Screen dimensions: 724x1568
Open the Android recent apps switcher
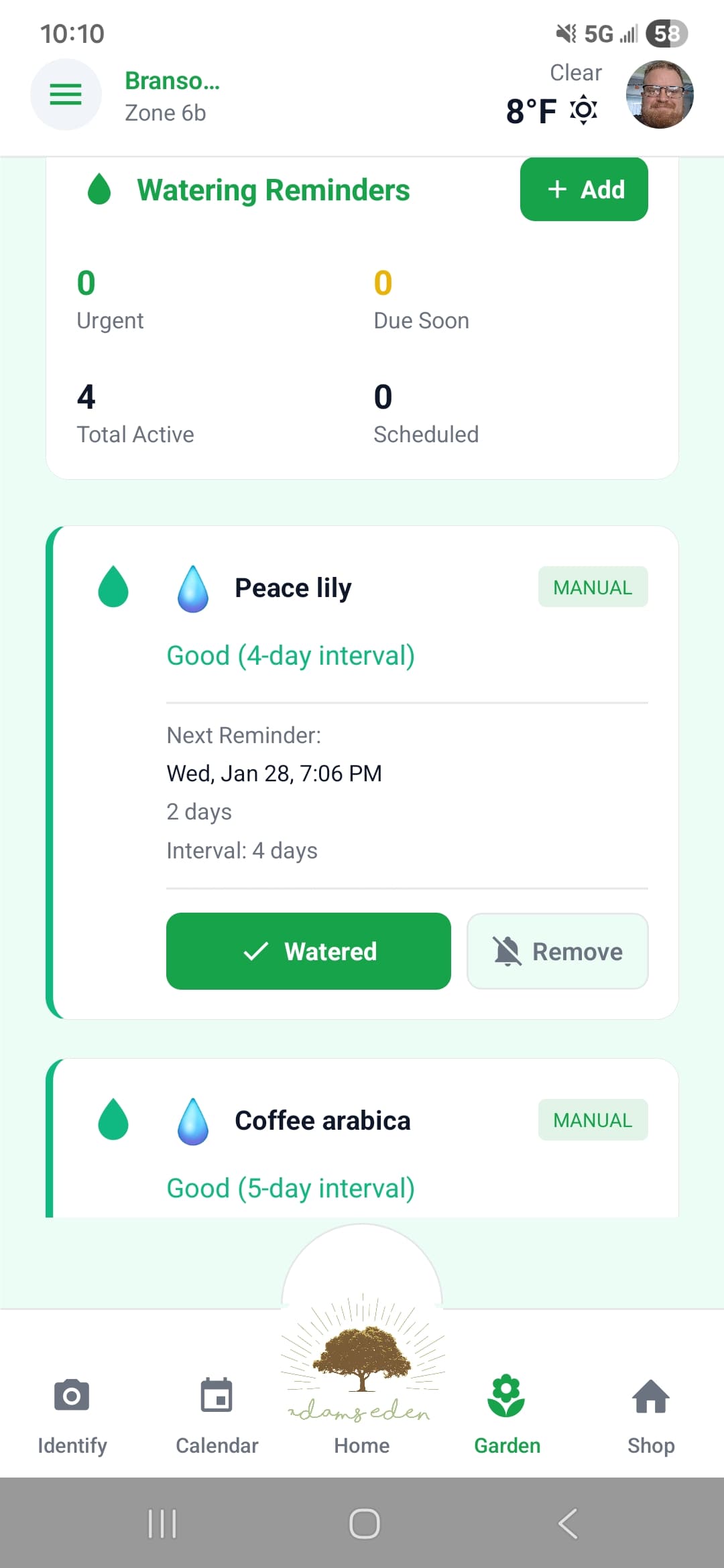tap(162, 1524)
